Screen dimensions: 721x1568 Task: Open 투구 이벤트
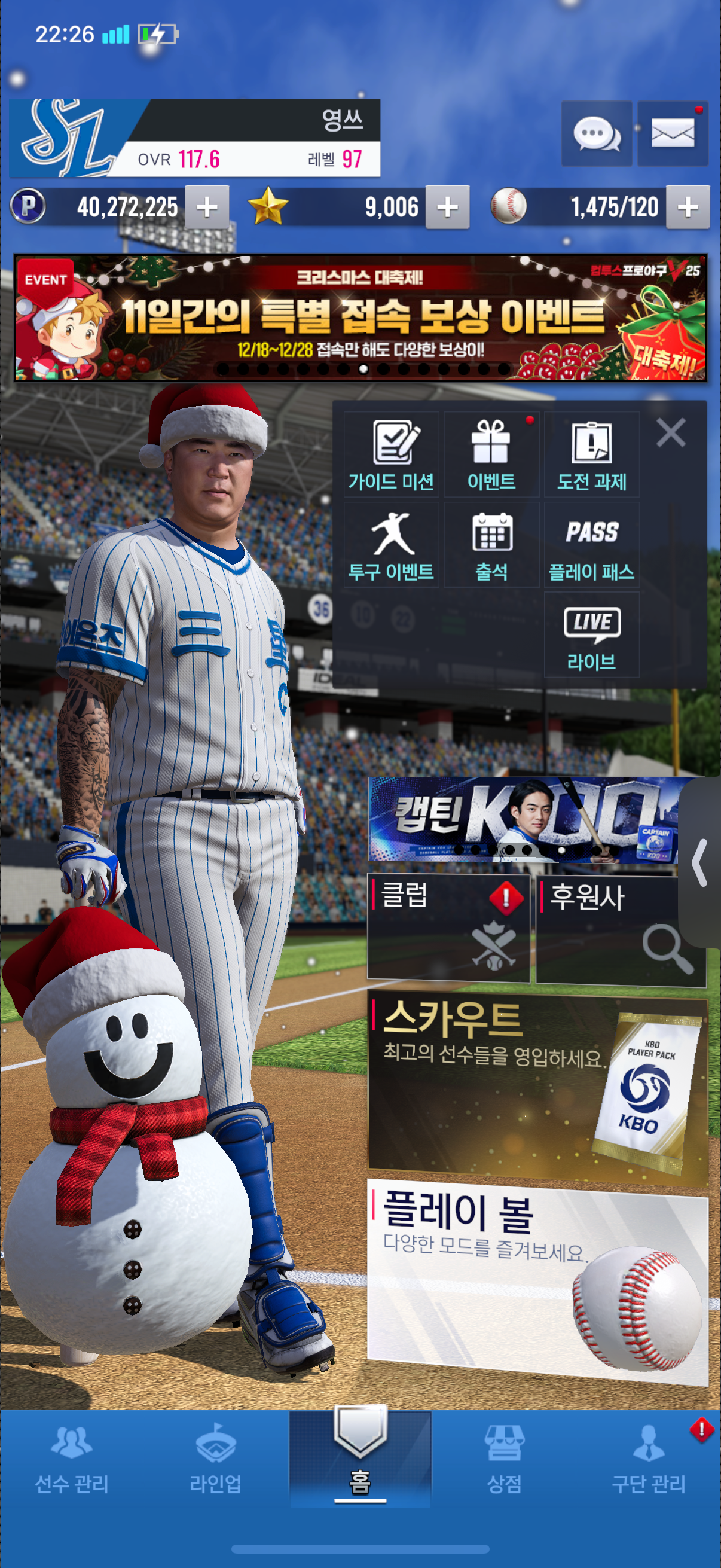pos(391,545)
